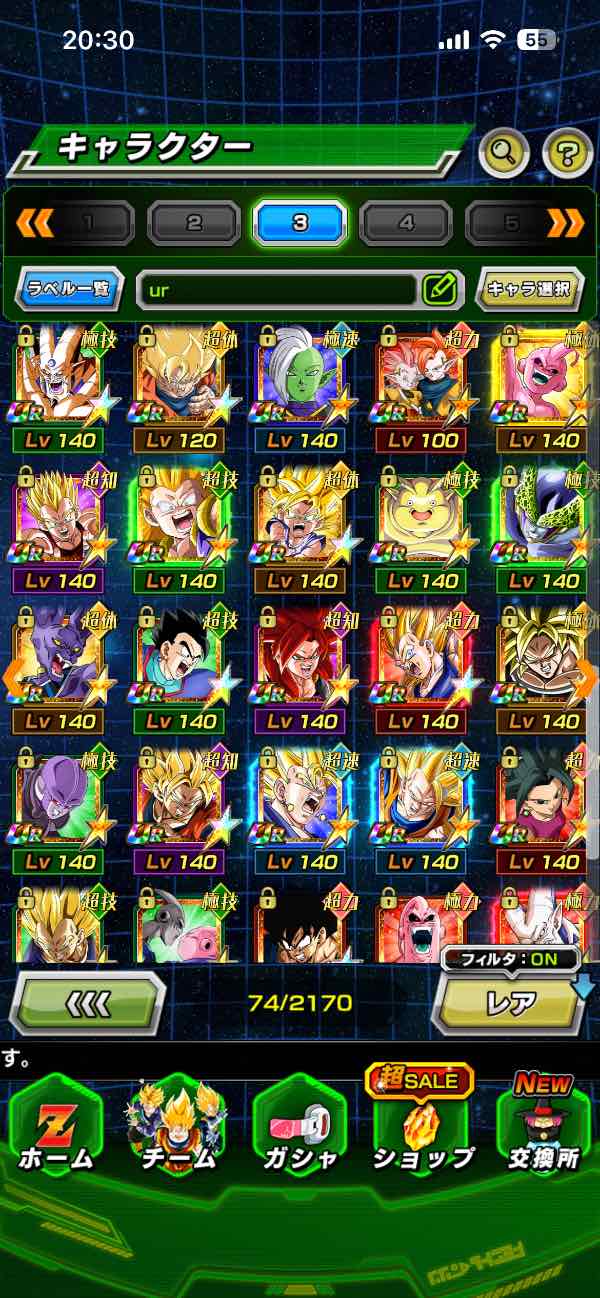The image size is (600, 1298).
Task: Open the レア sort and filter button
Action: coord(509,1001)
